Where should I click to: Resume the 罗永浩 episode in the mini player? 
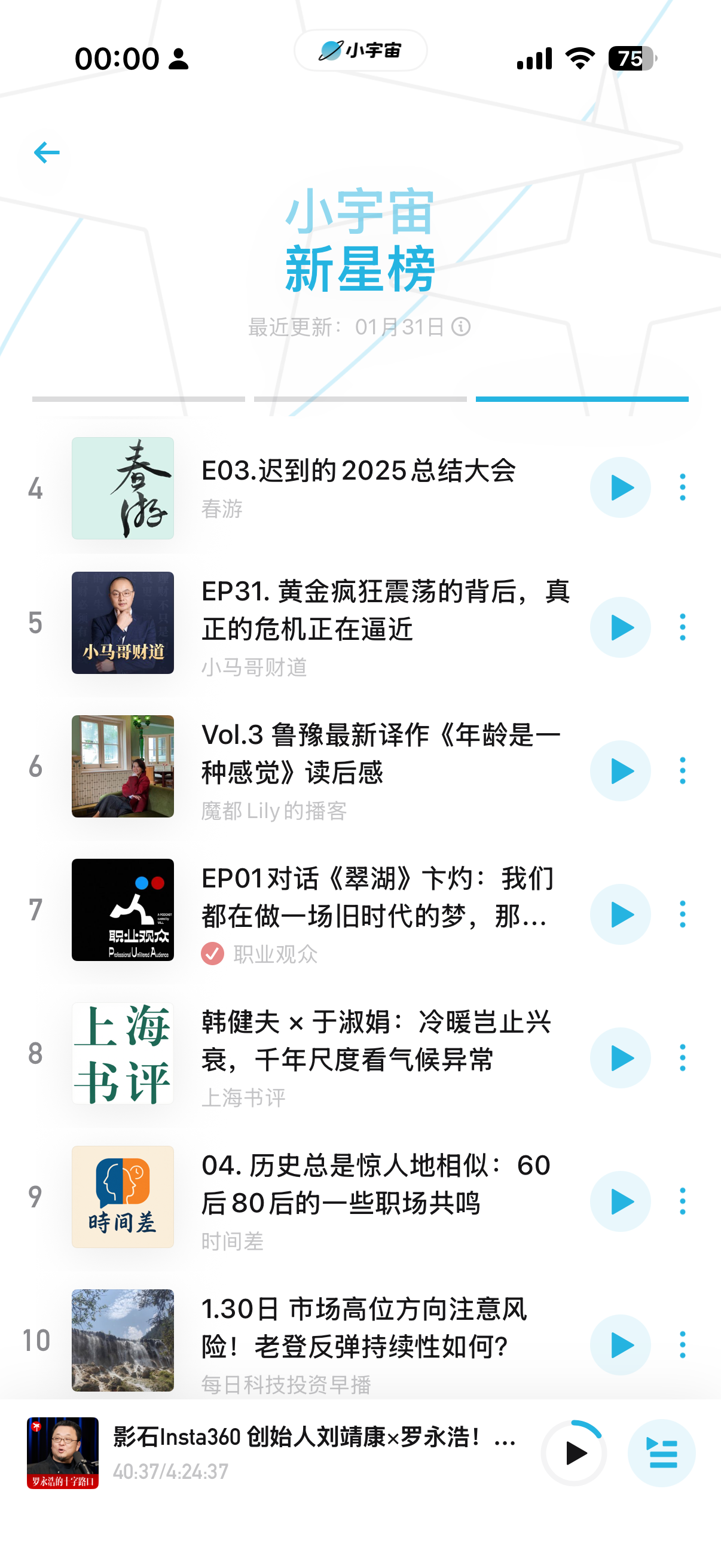(574, 1454)
